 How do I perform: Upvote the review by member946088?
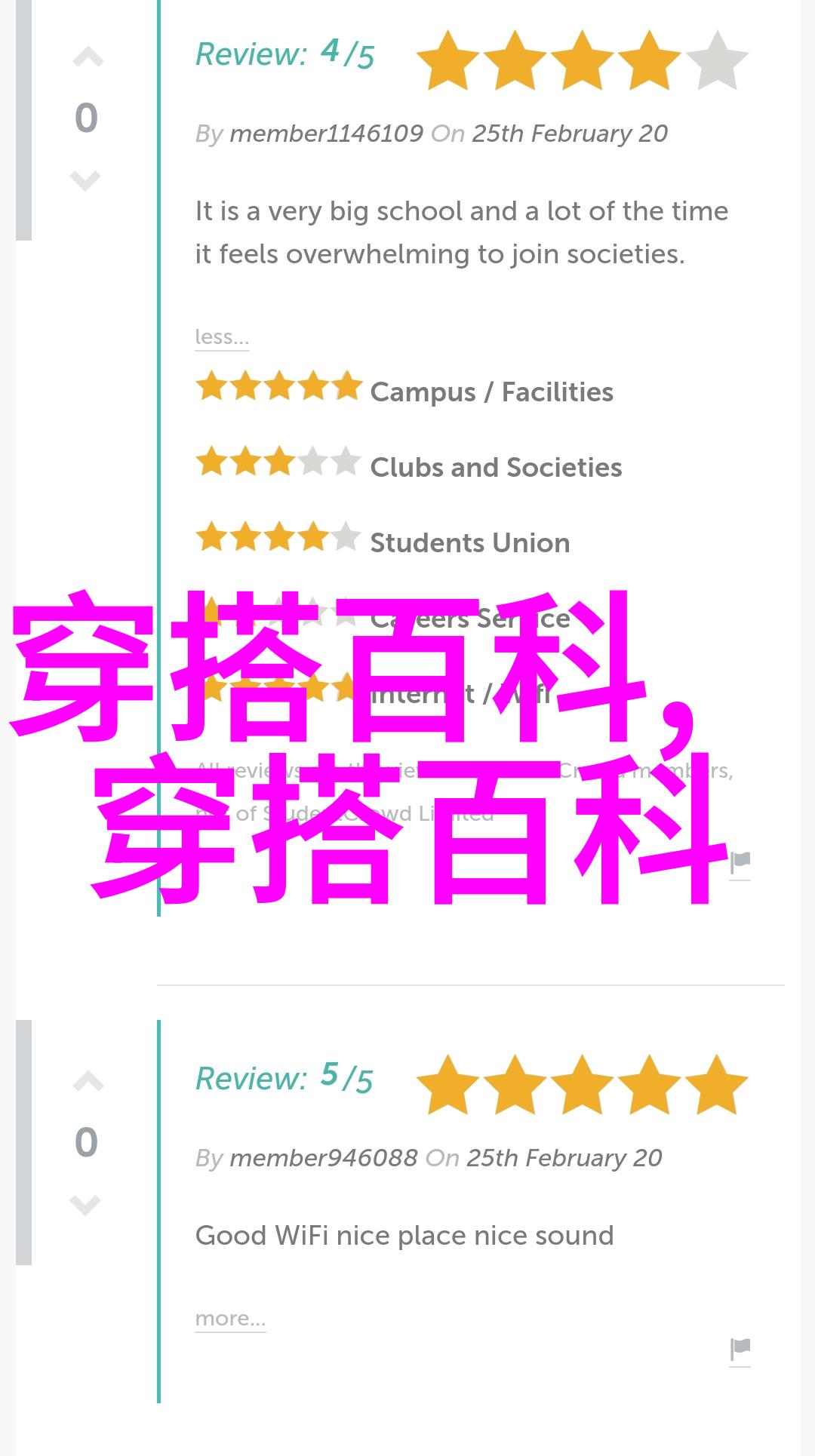[88, 1083]
